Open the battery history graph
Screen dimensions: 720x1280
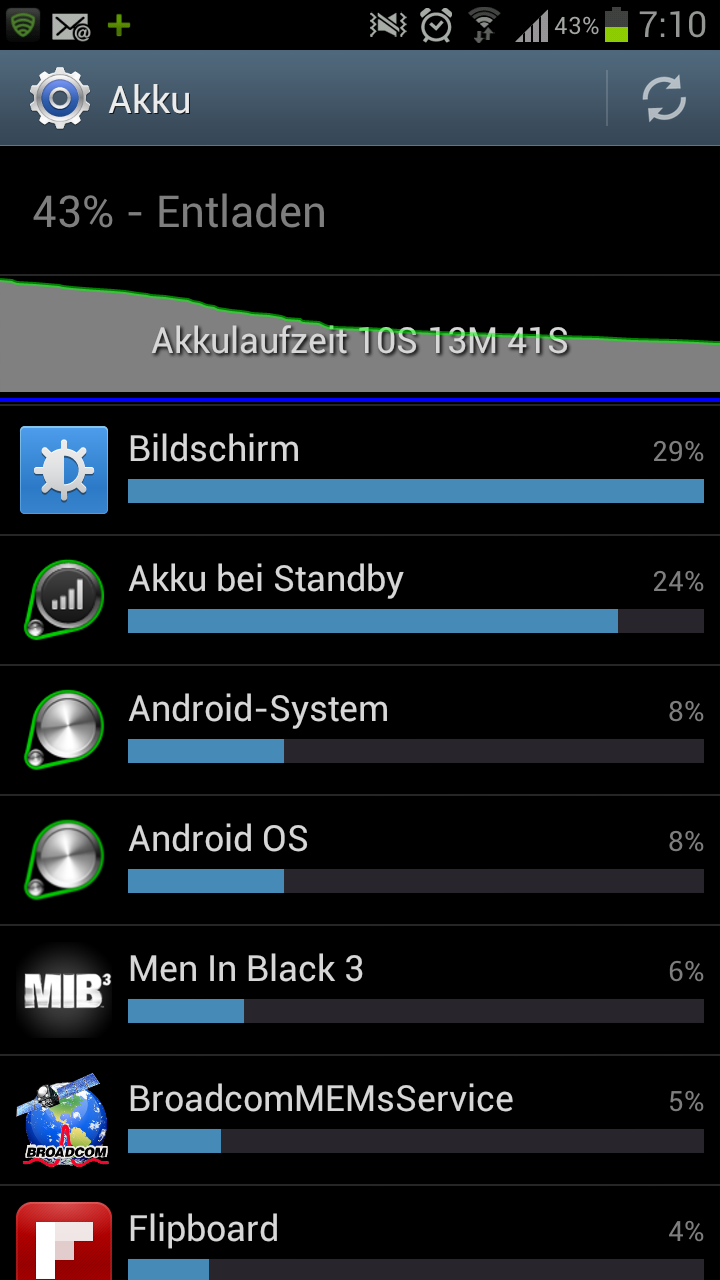360,337
